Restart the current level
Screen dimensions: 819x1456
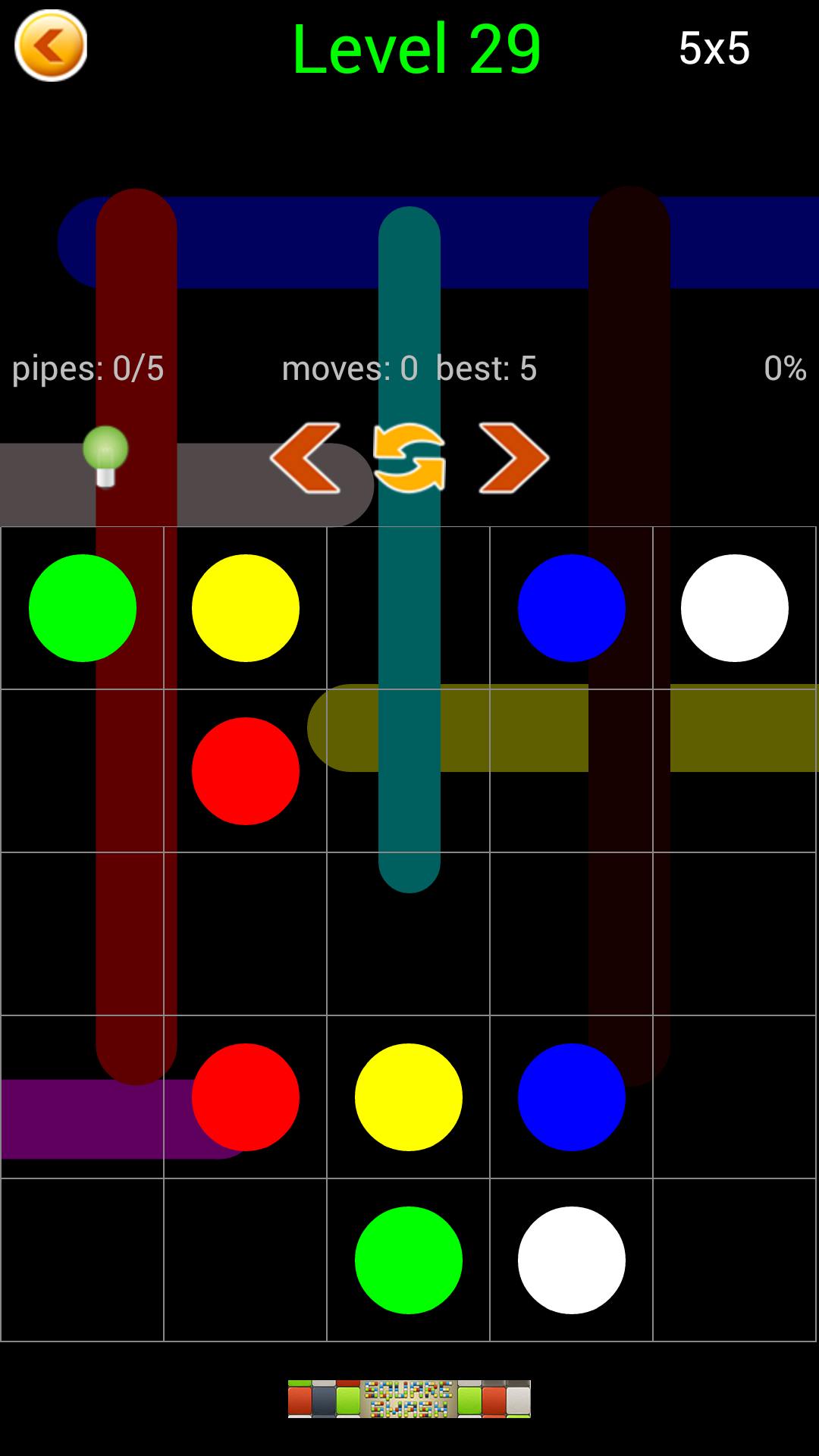pos(409,458)
